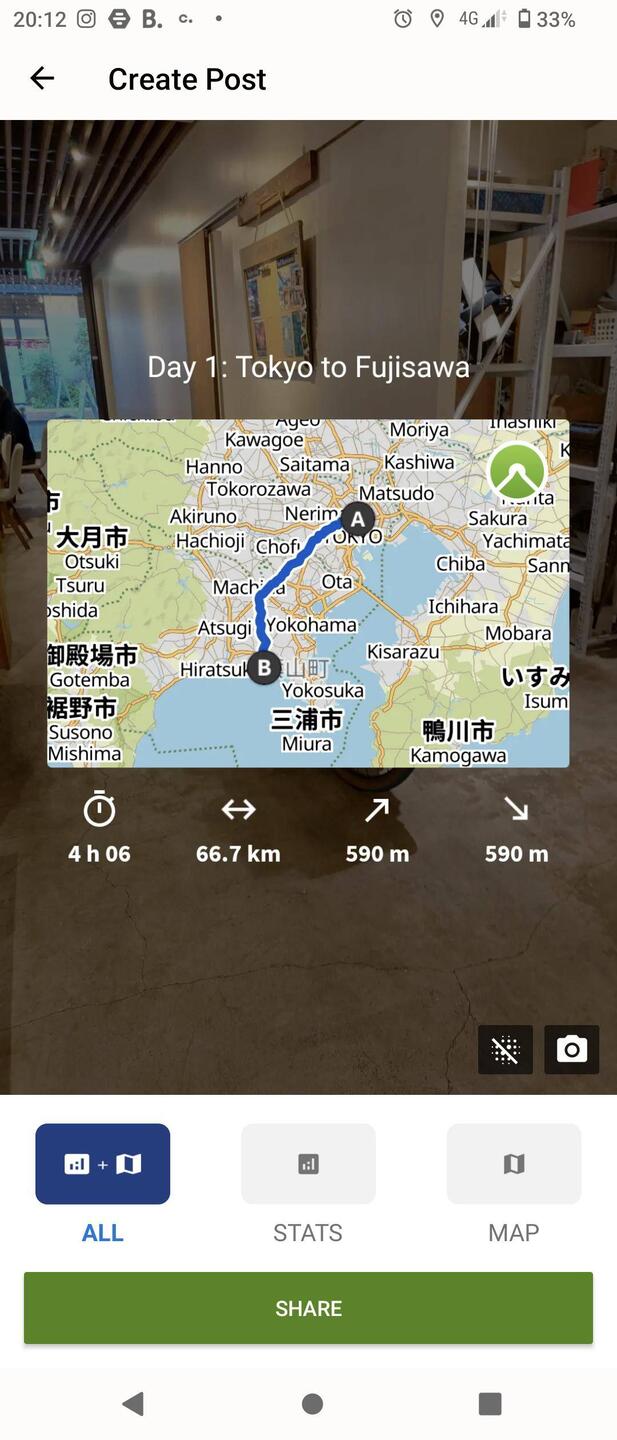Screen dimensions: 617x1440
Task: Switch to the STATS layout
Action: (x=308, y=1164)
